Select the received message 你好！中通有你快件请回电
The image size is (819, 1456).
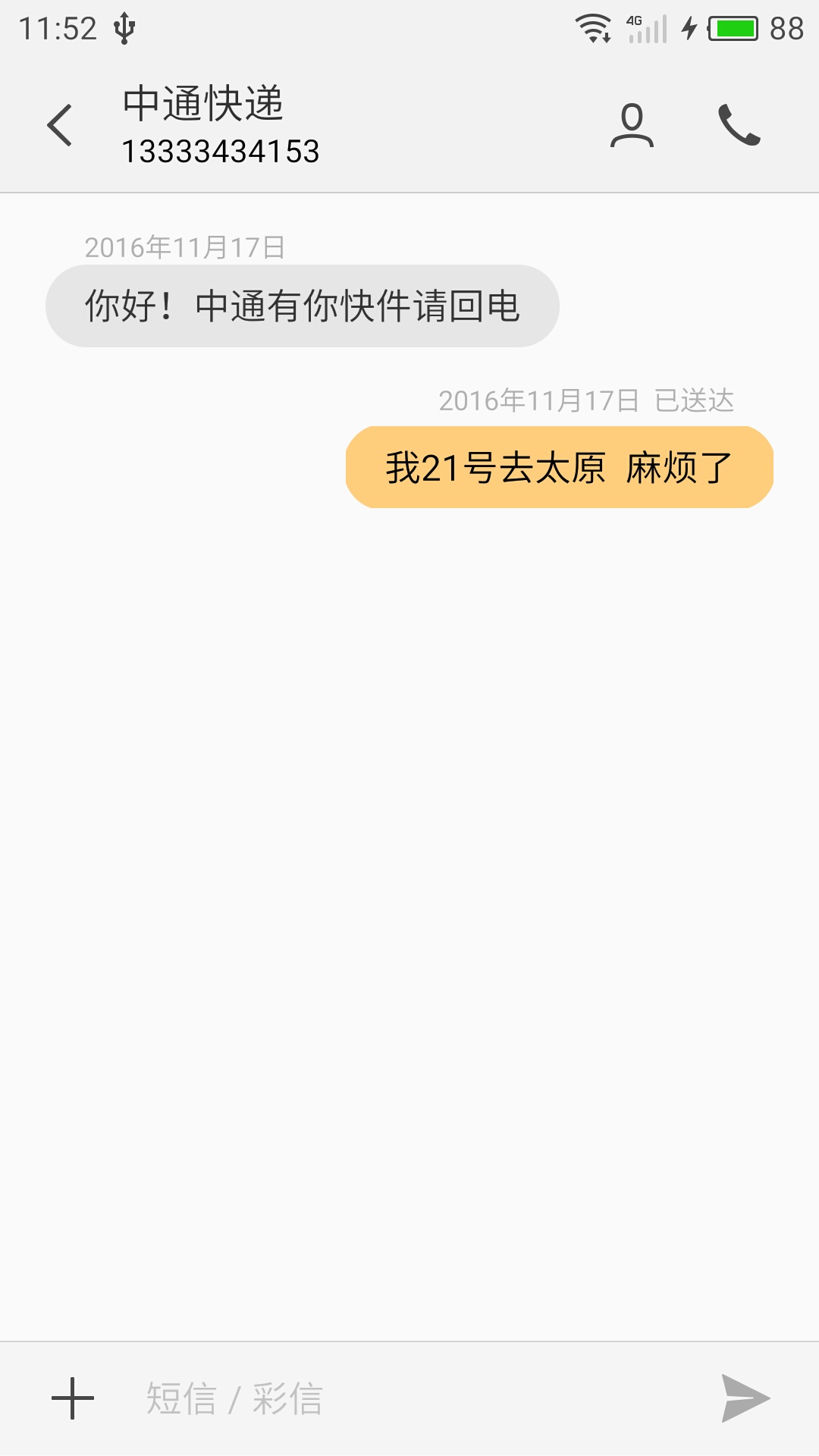(x=303, y=306)
